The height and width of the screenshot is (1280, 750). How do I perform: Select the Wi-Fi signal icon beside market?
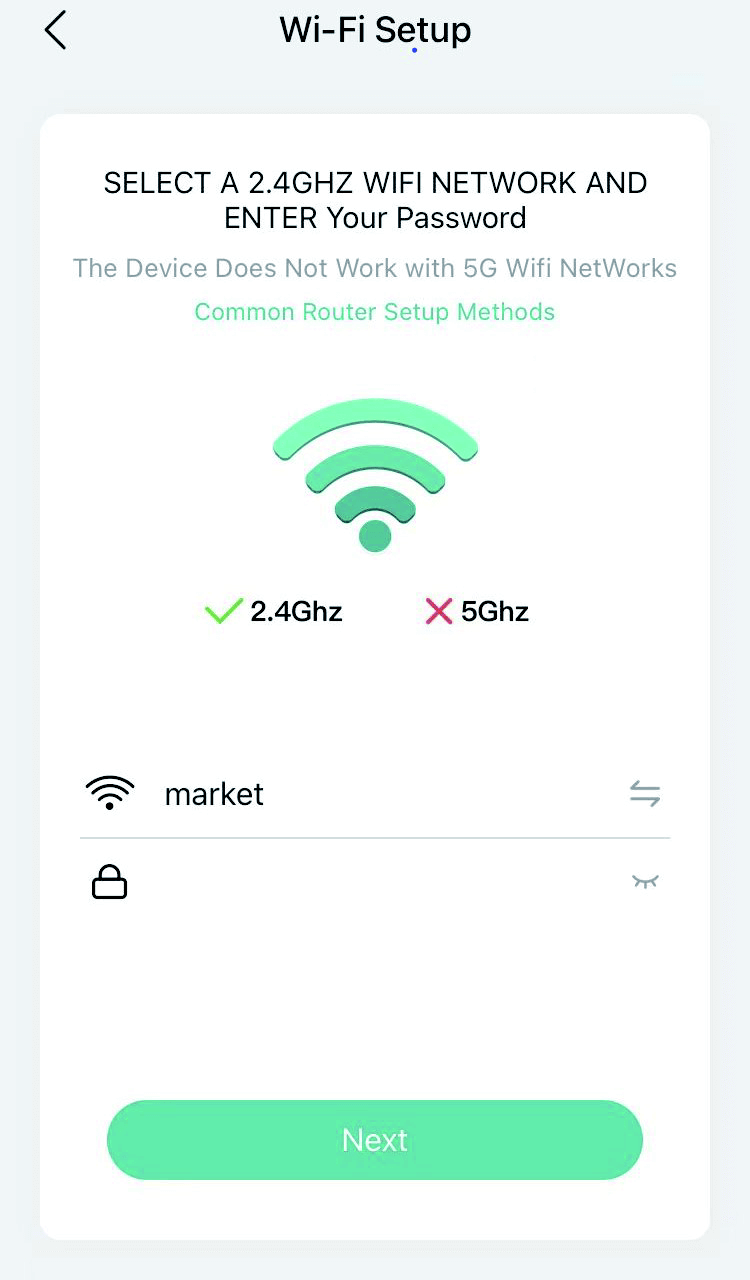click(x=109, y=790)
